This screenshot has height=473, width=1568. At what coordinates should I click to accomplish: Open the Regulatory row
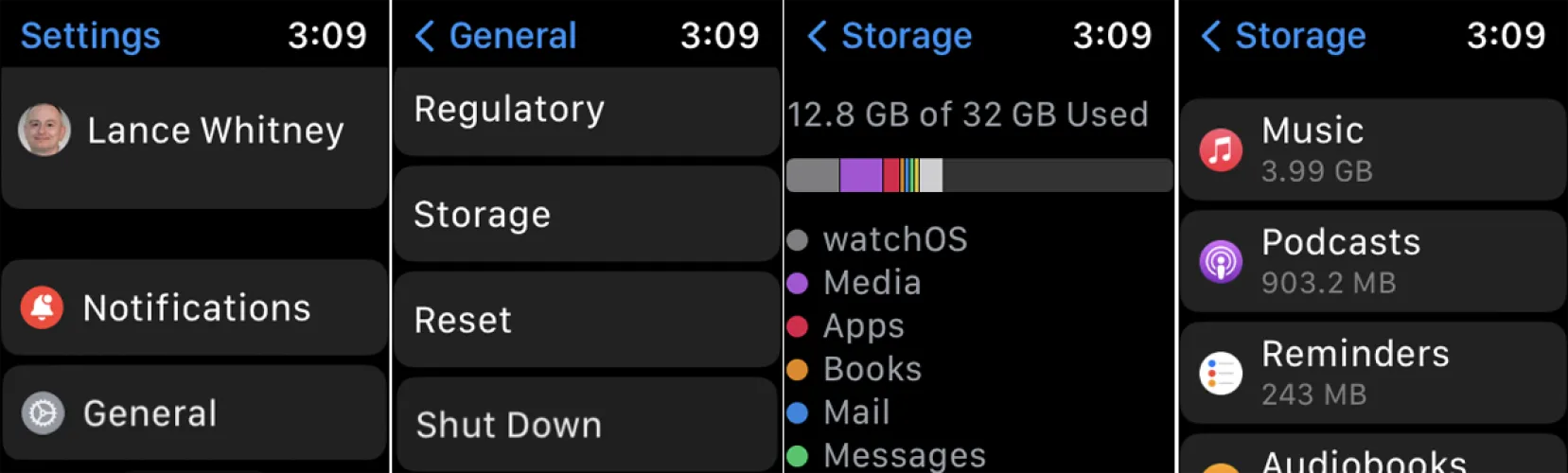pos(587,110)
